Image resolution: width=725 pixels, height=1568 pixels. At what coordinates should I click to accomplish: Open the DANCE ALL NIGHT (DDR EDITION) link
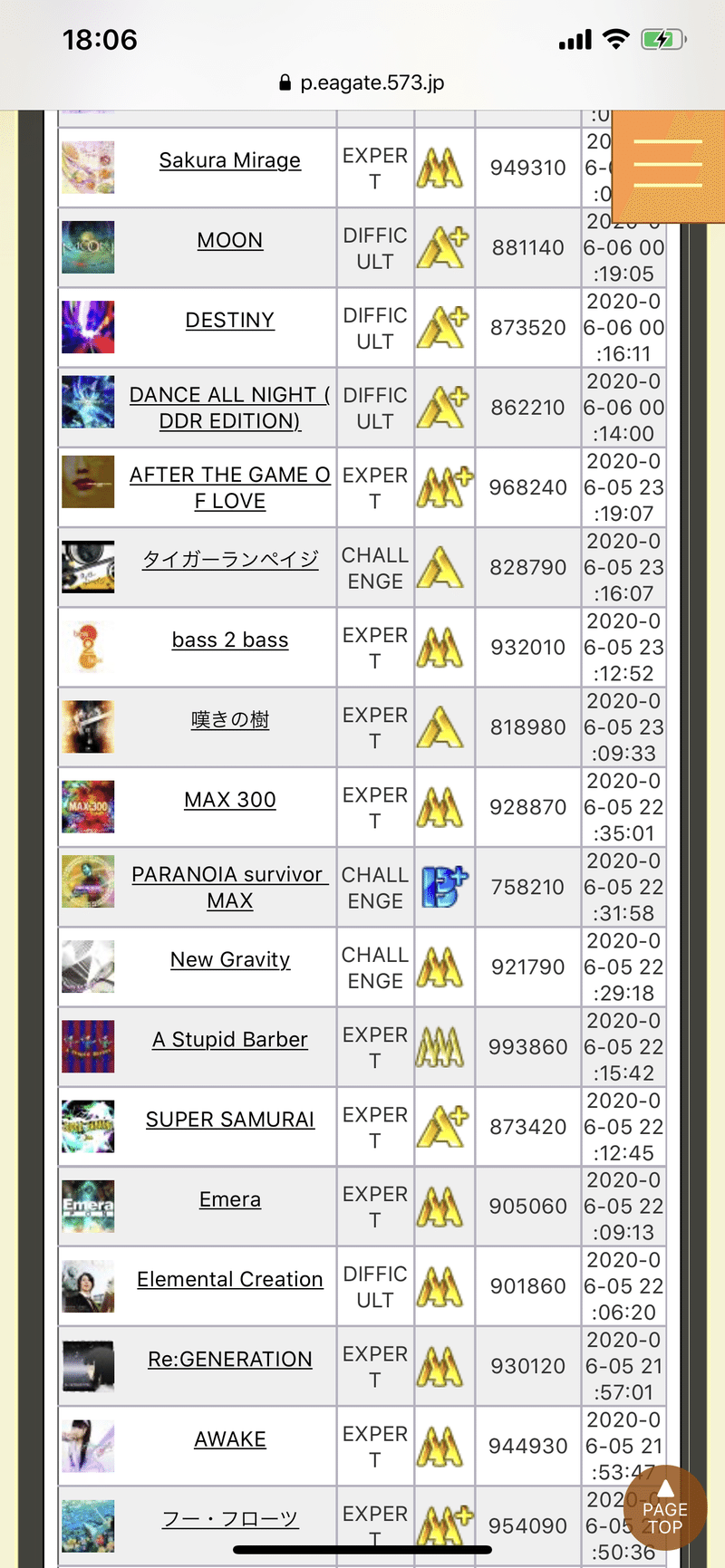[228, 408]
